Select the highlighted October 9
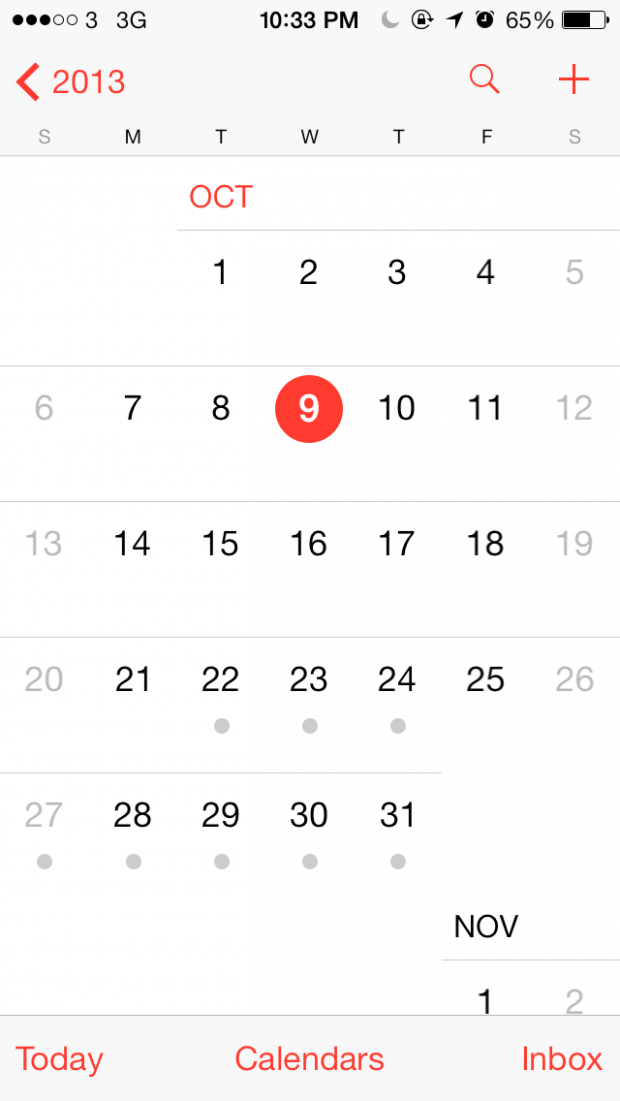The width and height of the screenshot is (620, 1101). 309,409
